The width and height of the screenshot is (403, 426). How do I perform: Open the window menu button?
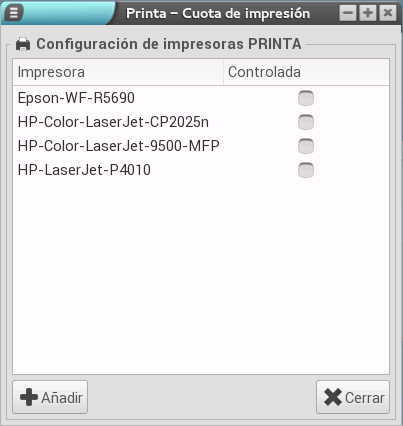coord(13,12)
